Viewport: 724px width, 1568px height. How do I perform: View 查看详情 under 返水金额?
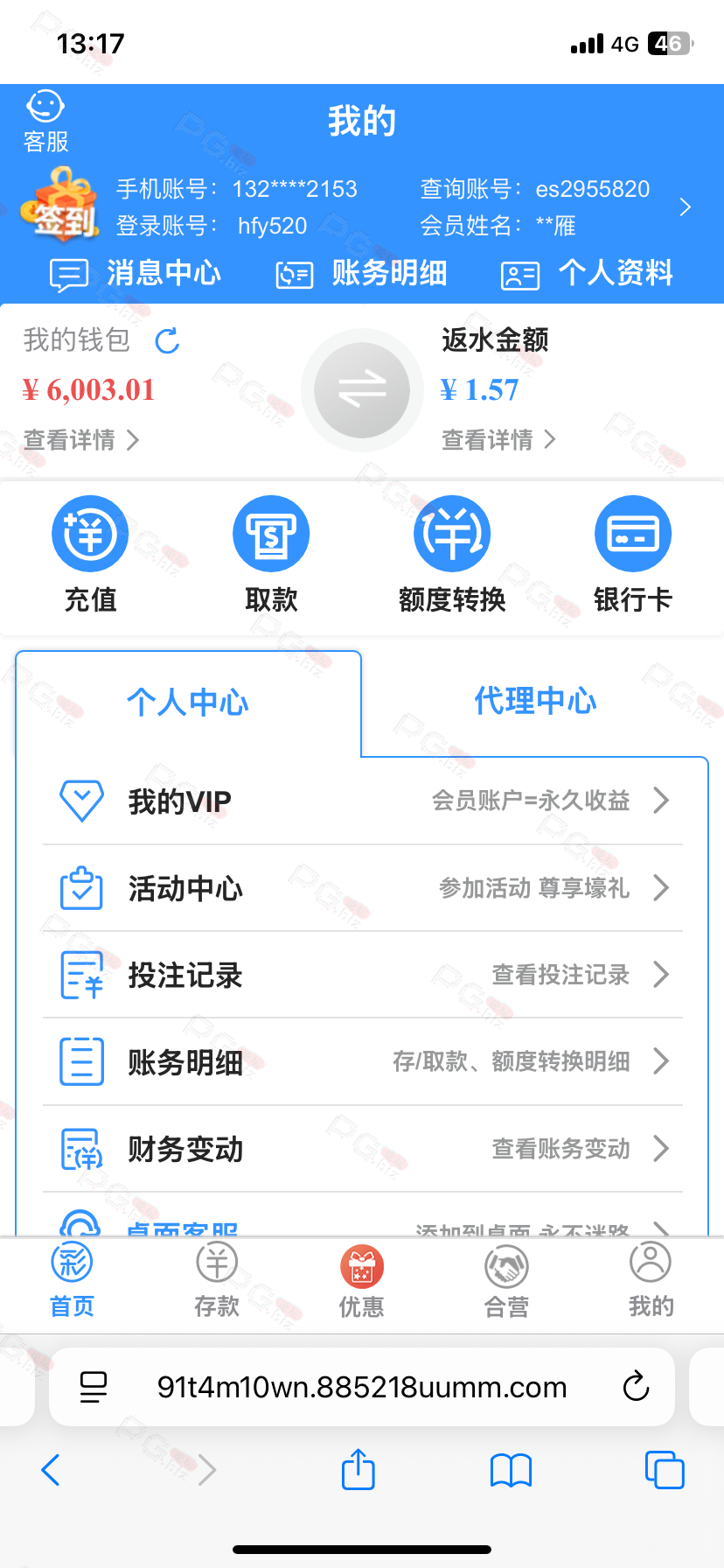click(498, 439)
